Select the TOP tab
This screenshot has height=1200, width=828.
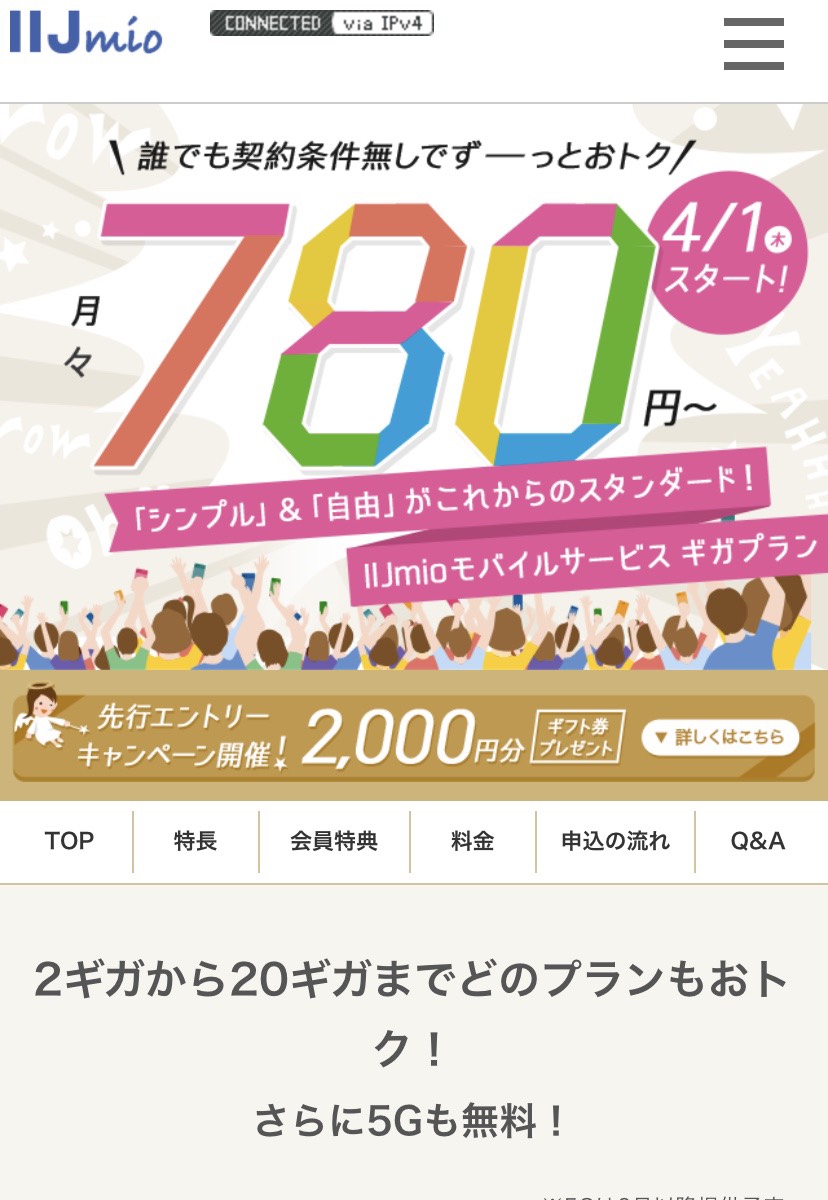point(68,841)
